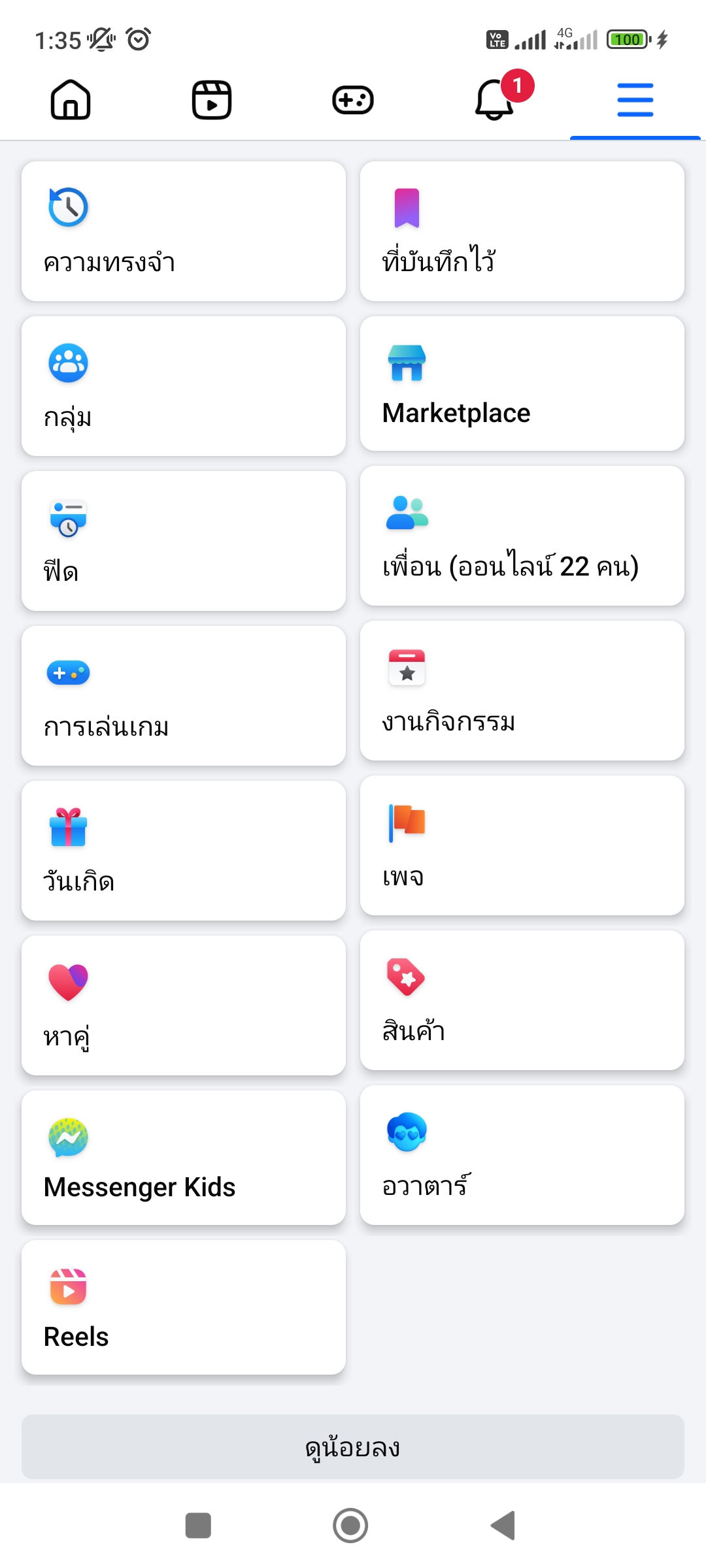706x1568 pixels.
Task: Open the กลุ่ม (Groups) shortcut
Action: 184,386
